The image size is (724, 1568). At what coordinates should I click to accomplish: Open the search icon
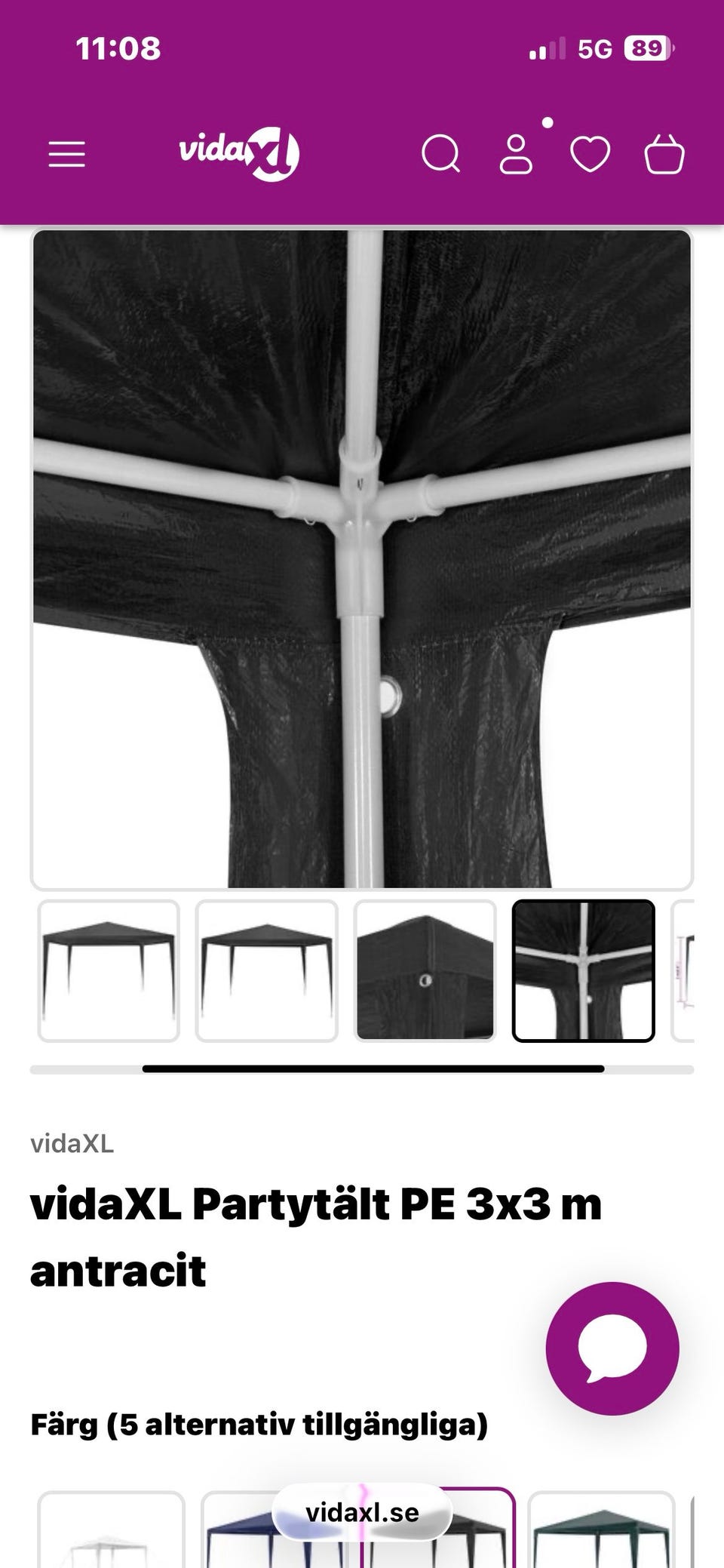tap(440, 155)
